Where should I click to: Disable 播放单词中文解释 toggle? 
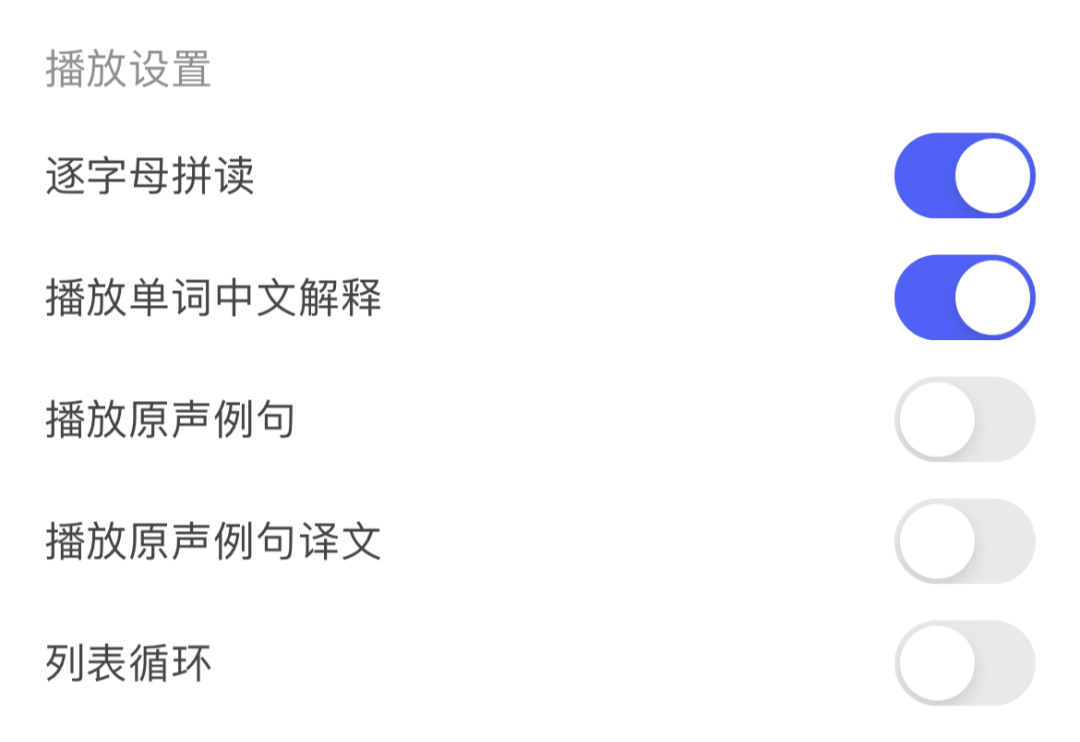click(x=964, y=298)
